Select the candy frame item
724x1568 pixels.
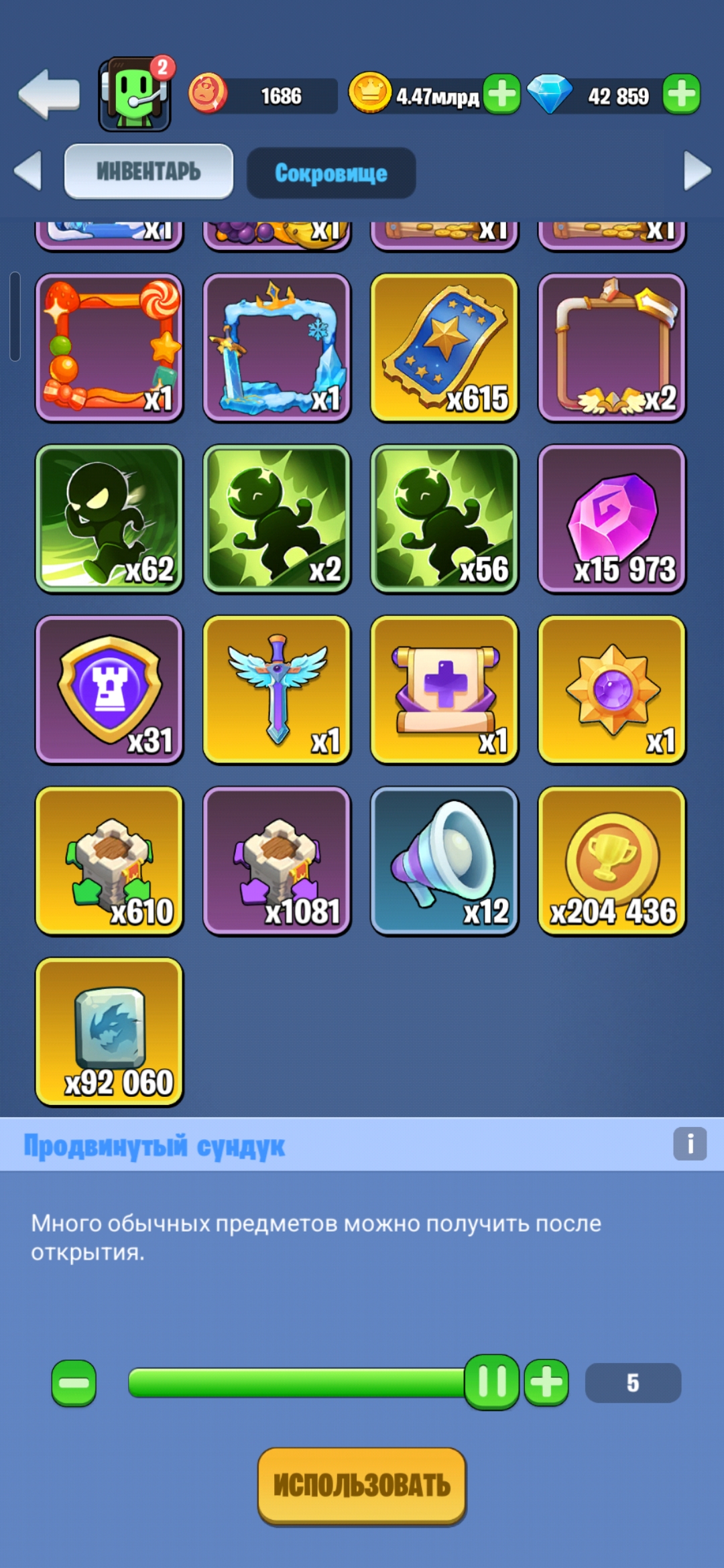[109, 348]
